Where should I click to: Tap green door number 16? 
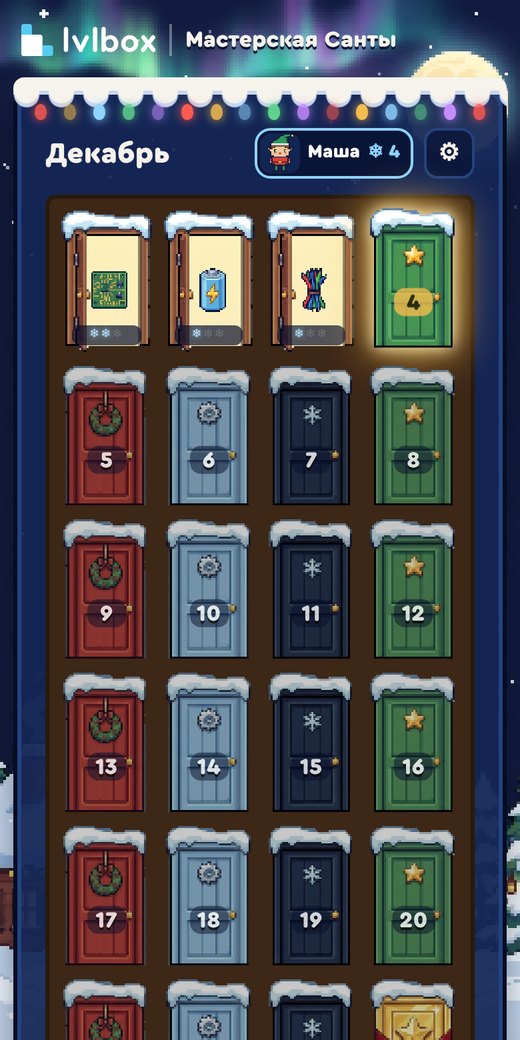[413, 743]
